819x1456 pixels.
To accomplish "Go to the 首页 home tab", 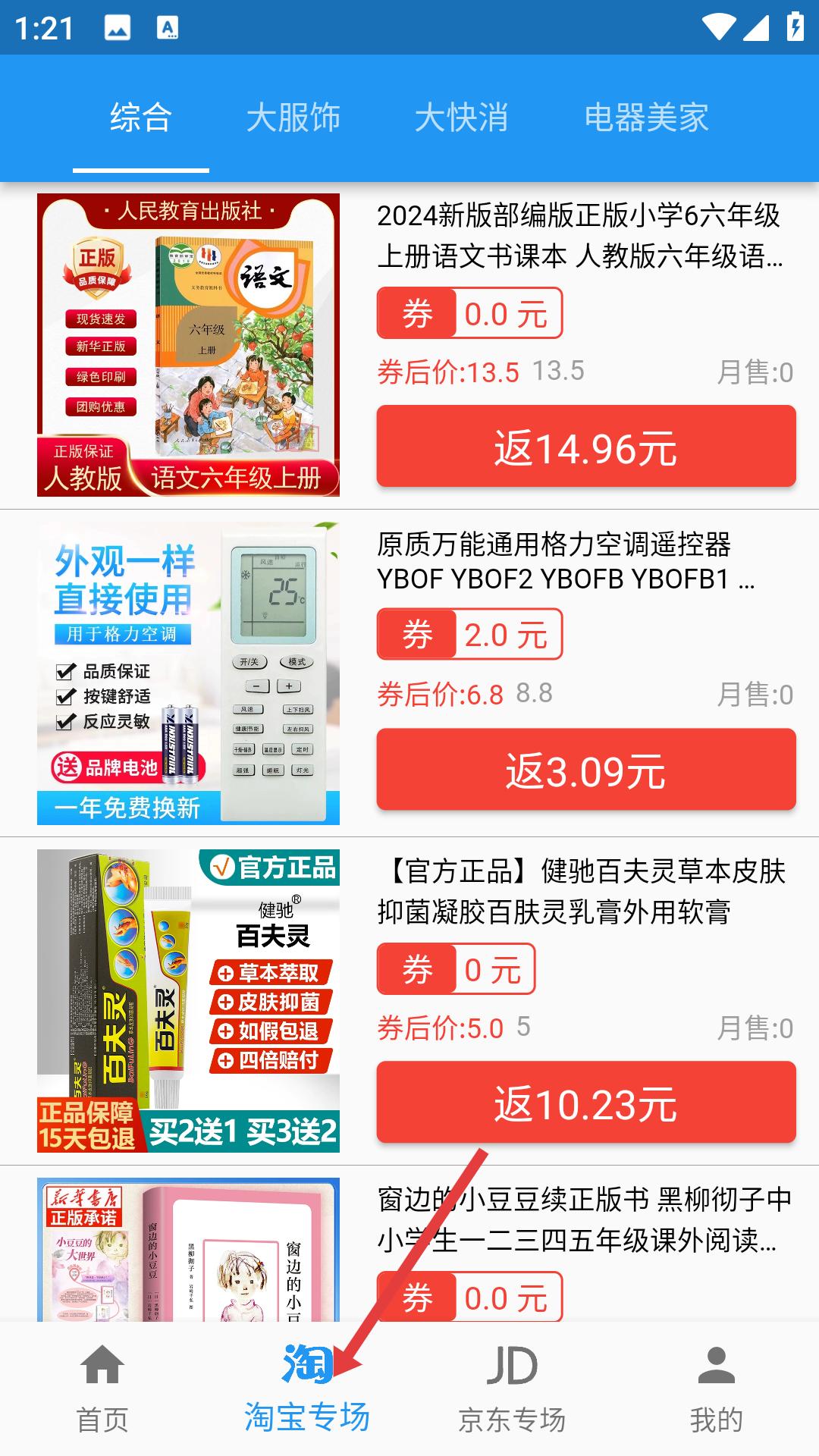I will [102, 1388].
